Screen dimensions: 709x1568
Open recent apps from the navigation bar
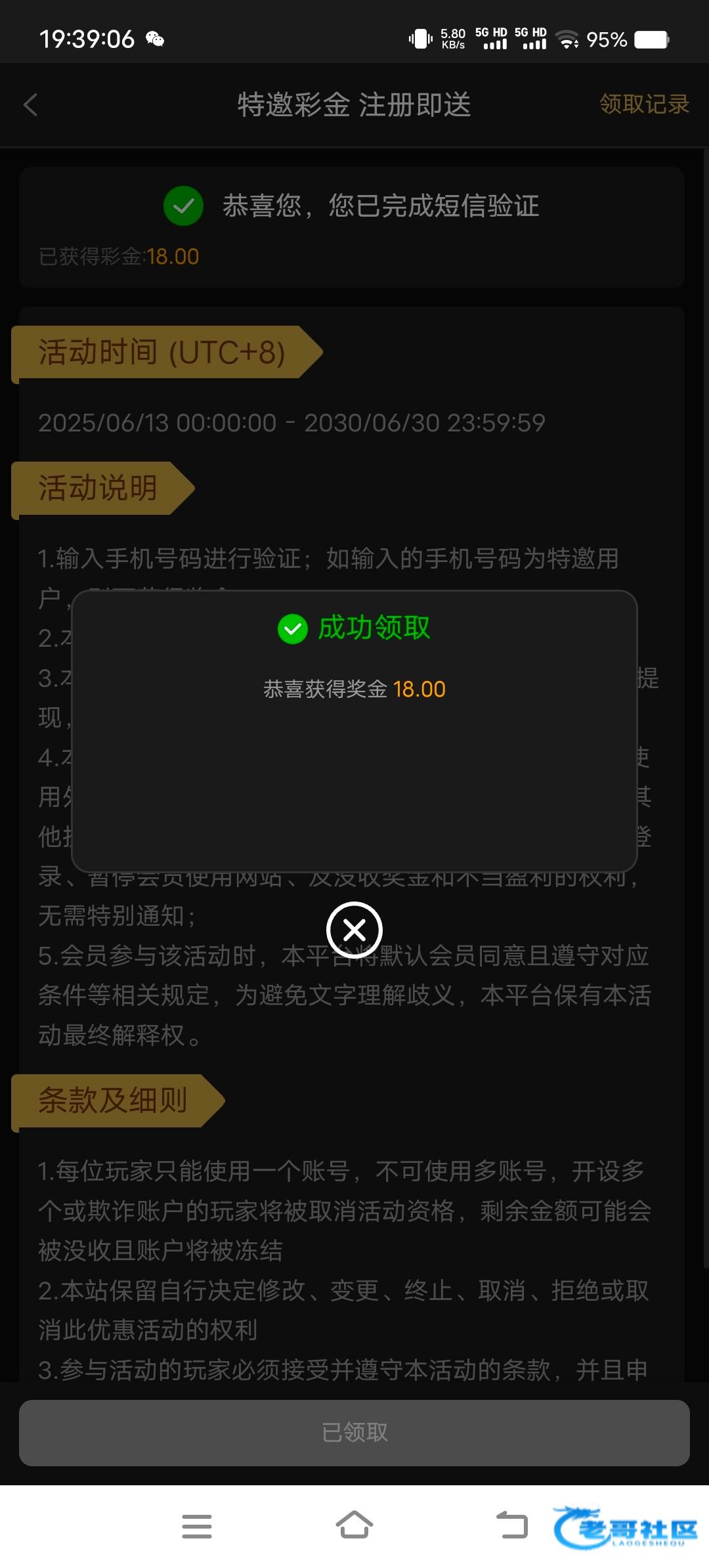click(197, 1526)
